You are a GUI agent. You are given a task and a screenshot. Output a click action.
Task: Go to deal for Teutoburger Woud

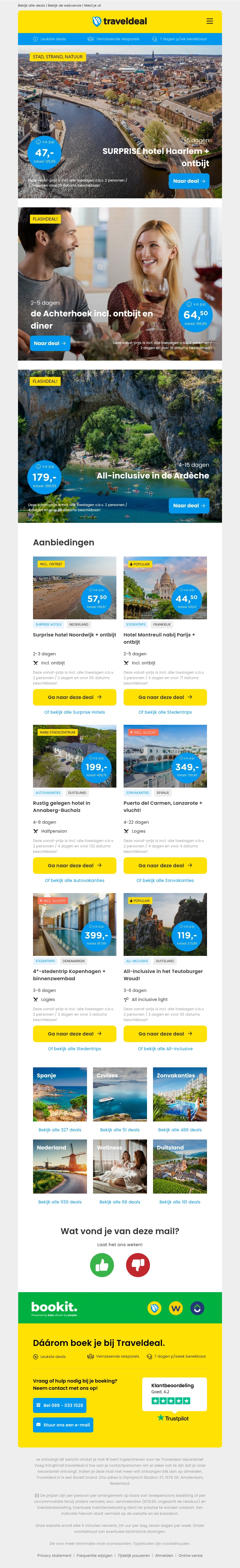[x=165, y=1034]
